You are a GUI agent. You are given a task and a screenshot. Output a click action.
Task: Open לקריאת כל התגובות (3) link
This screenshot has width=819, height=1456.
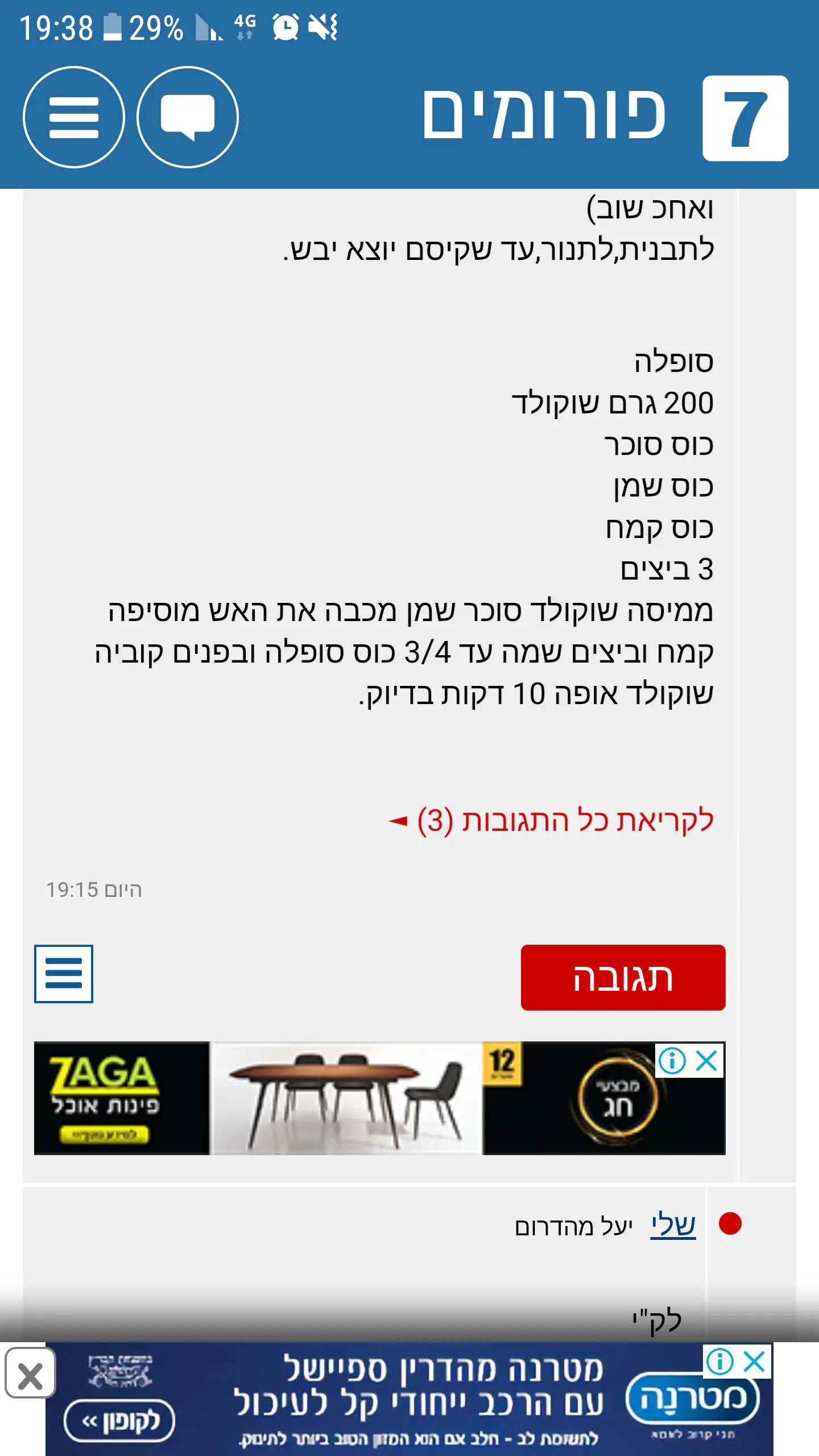point(552,821)
